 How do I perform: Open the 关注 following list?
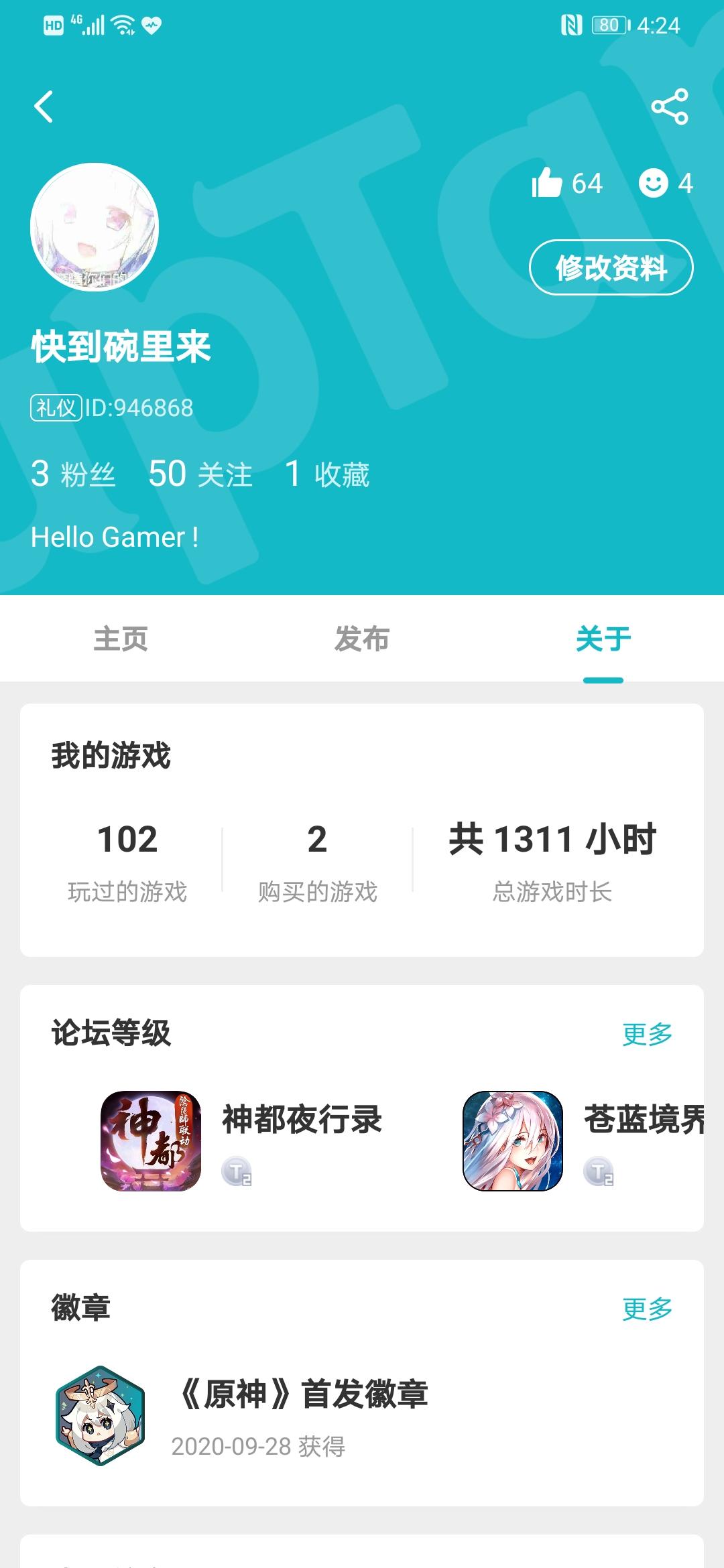(201, 476)
